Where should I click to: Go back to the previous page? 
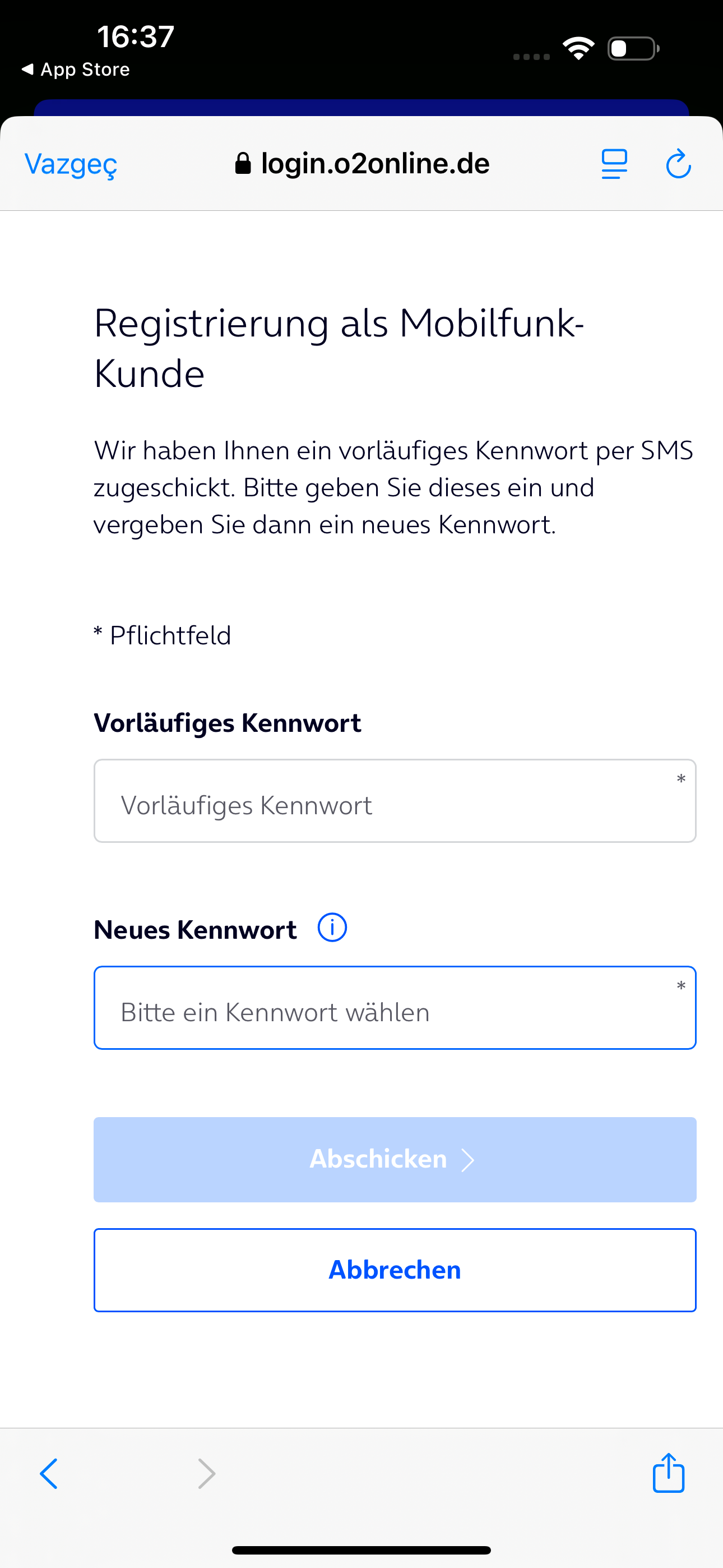coord(49,1474)
